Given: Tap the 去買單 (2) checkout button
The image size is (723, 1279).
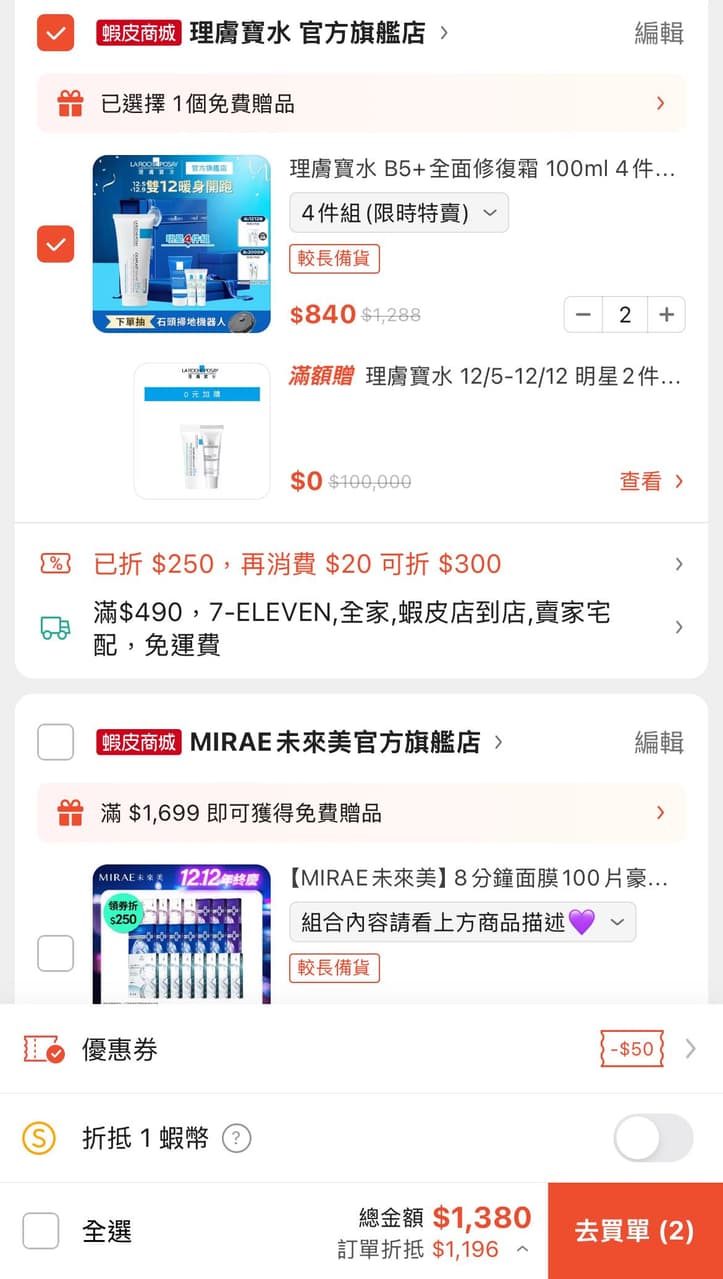Looking at the screenshot, I should click(633, 1231).
